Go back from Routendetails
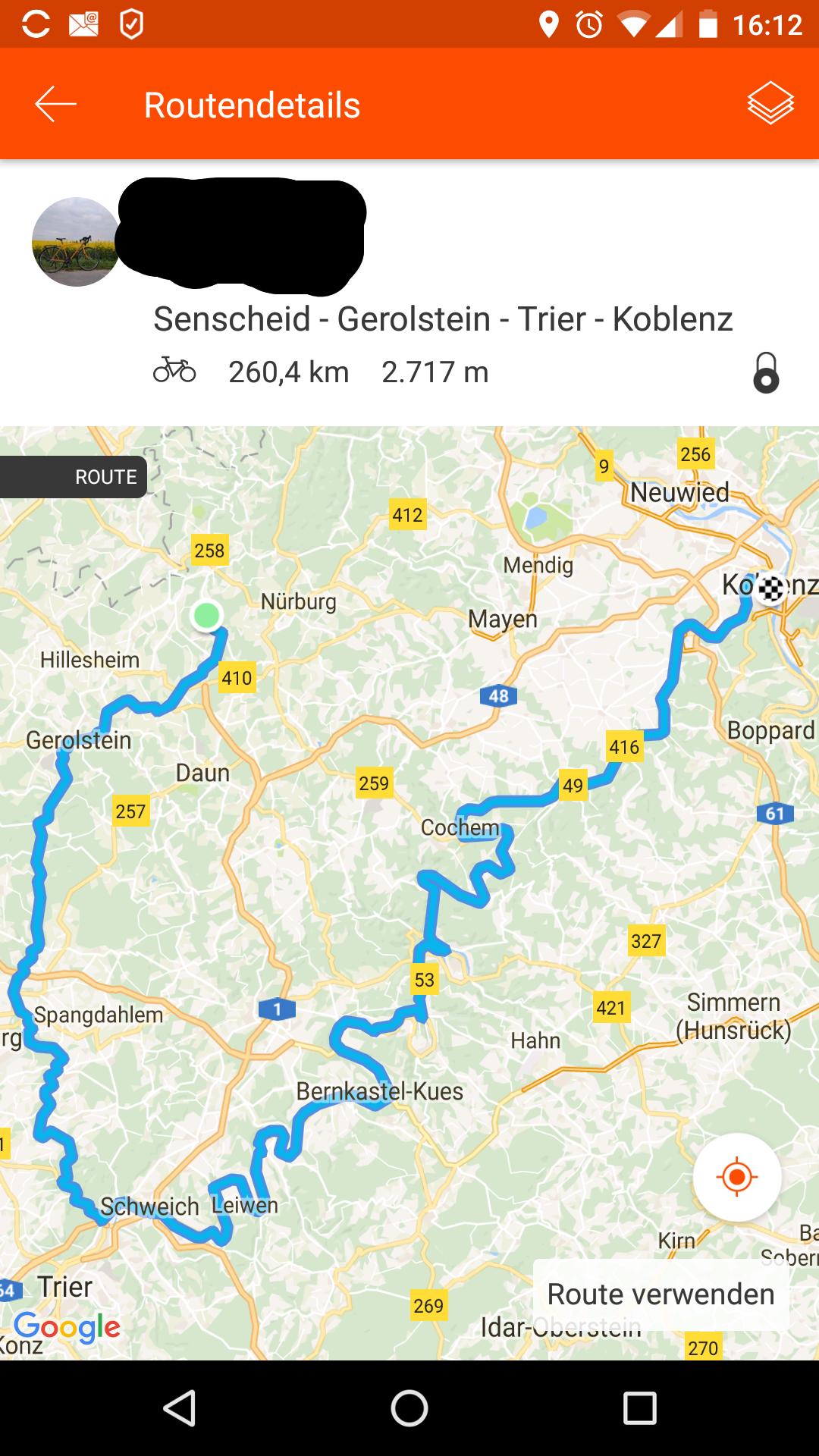 coord(55,105)
